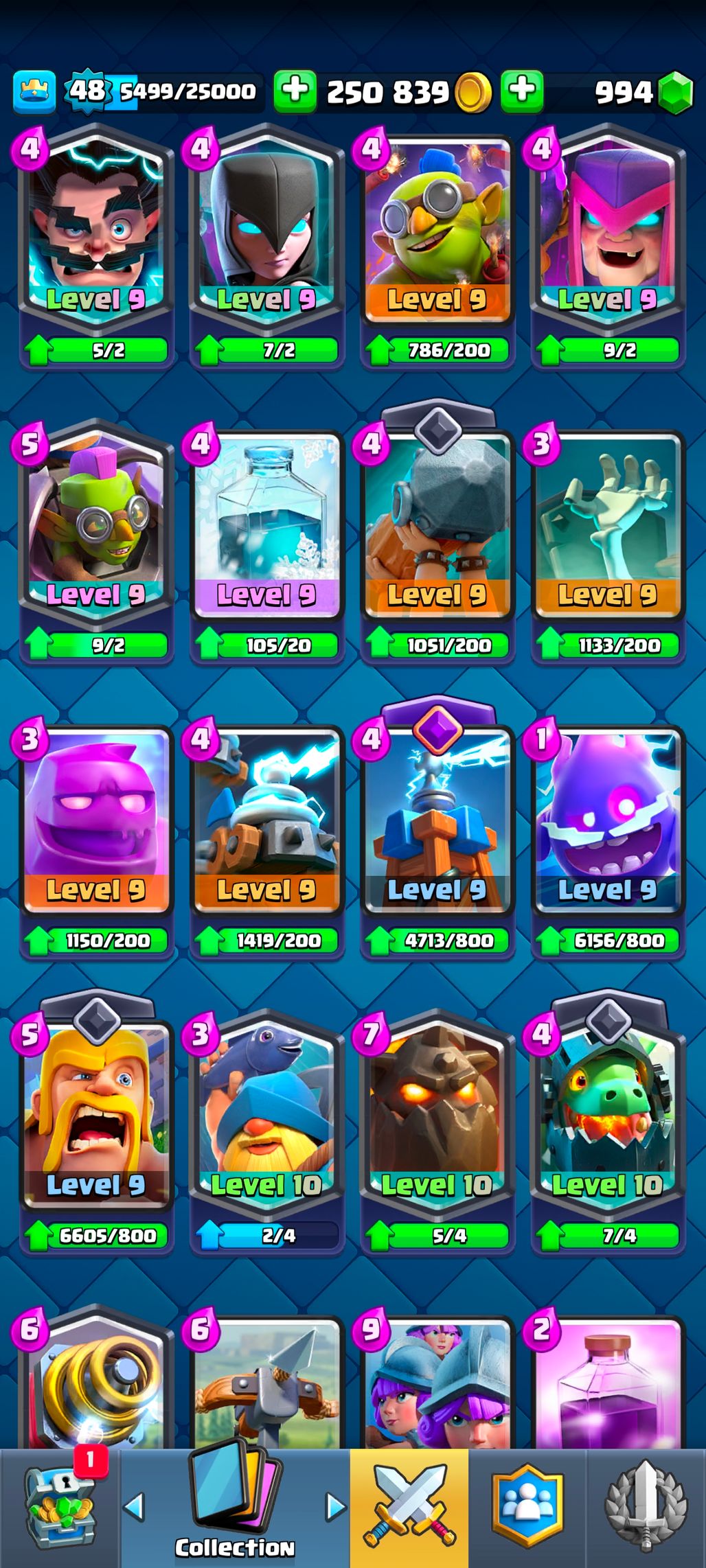
Task: Select the Night Witch card with 7/2
Action: 266,247
